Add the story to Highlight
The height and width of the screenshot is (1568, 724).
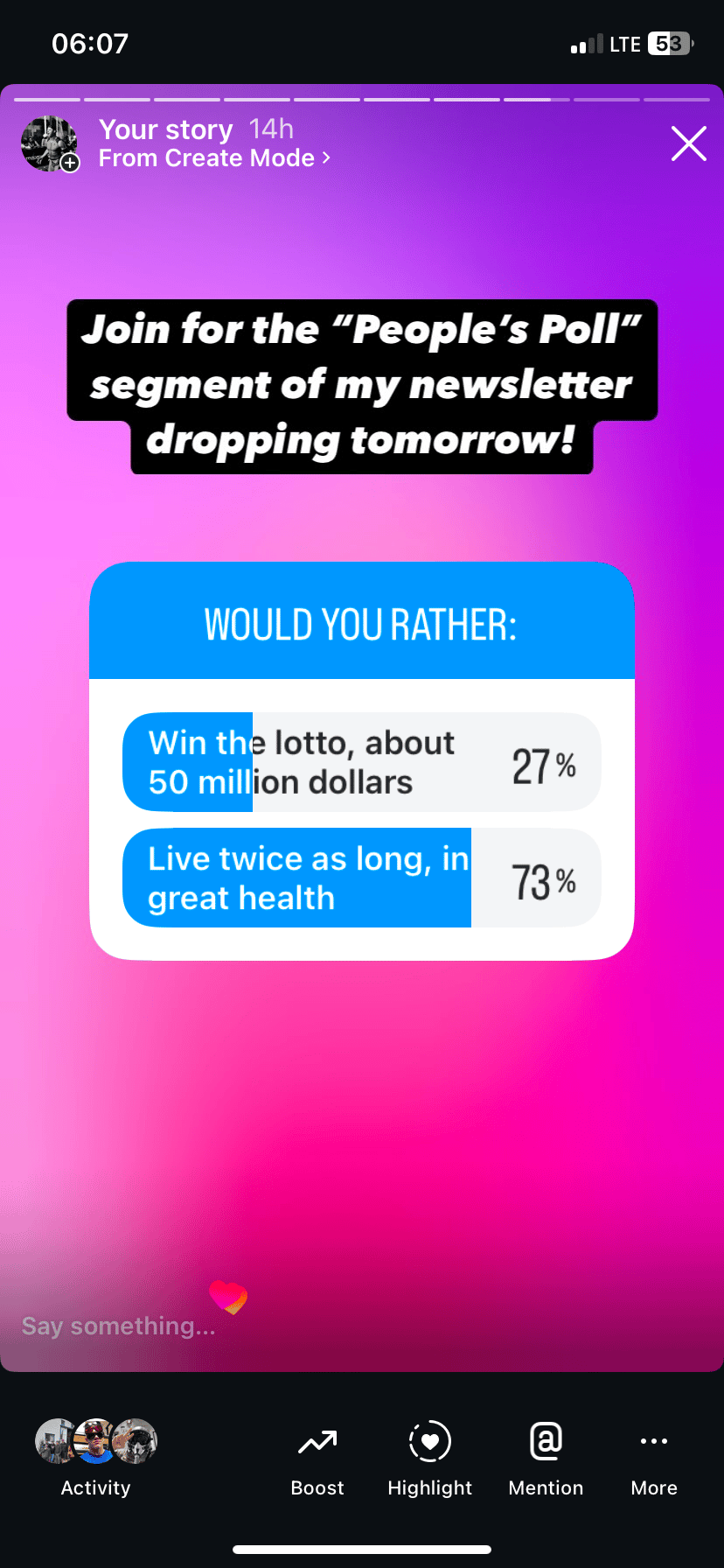429,1456
